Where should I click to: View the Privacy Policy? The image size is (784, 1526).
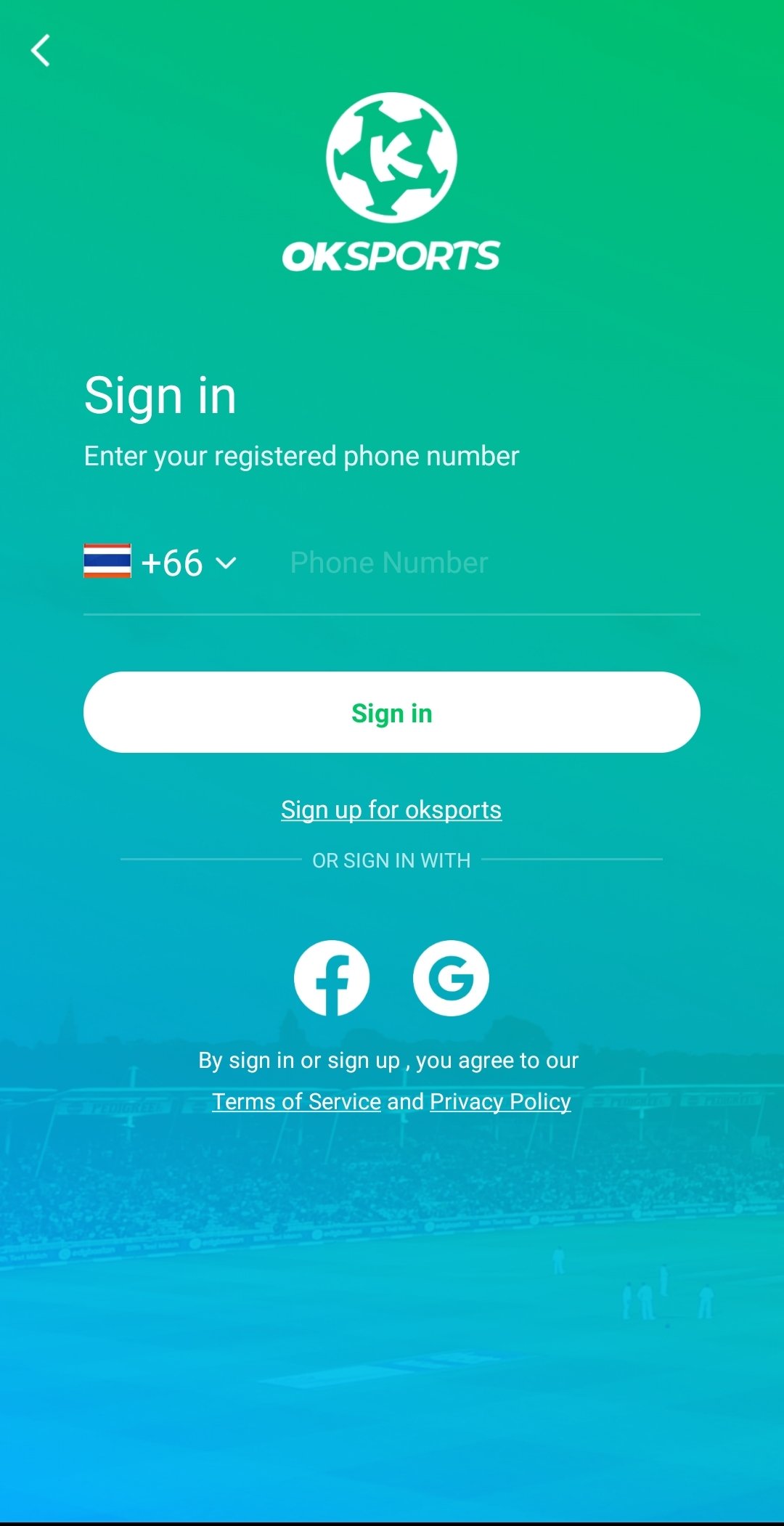coord(500,1101)
